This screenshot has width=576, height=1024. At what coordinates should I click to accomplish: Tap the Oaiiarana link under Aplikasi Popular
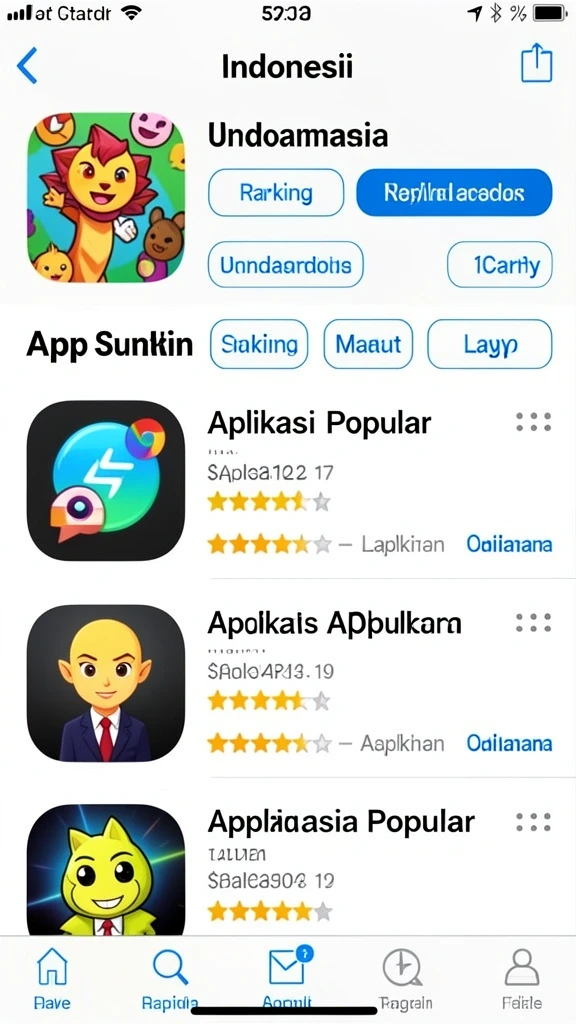tap(509, 544)
